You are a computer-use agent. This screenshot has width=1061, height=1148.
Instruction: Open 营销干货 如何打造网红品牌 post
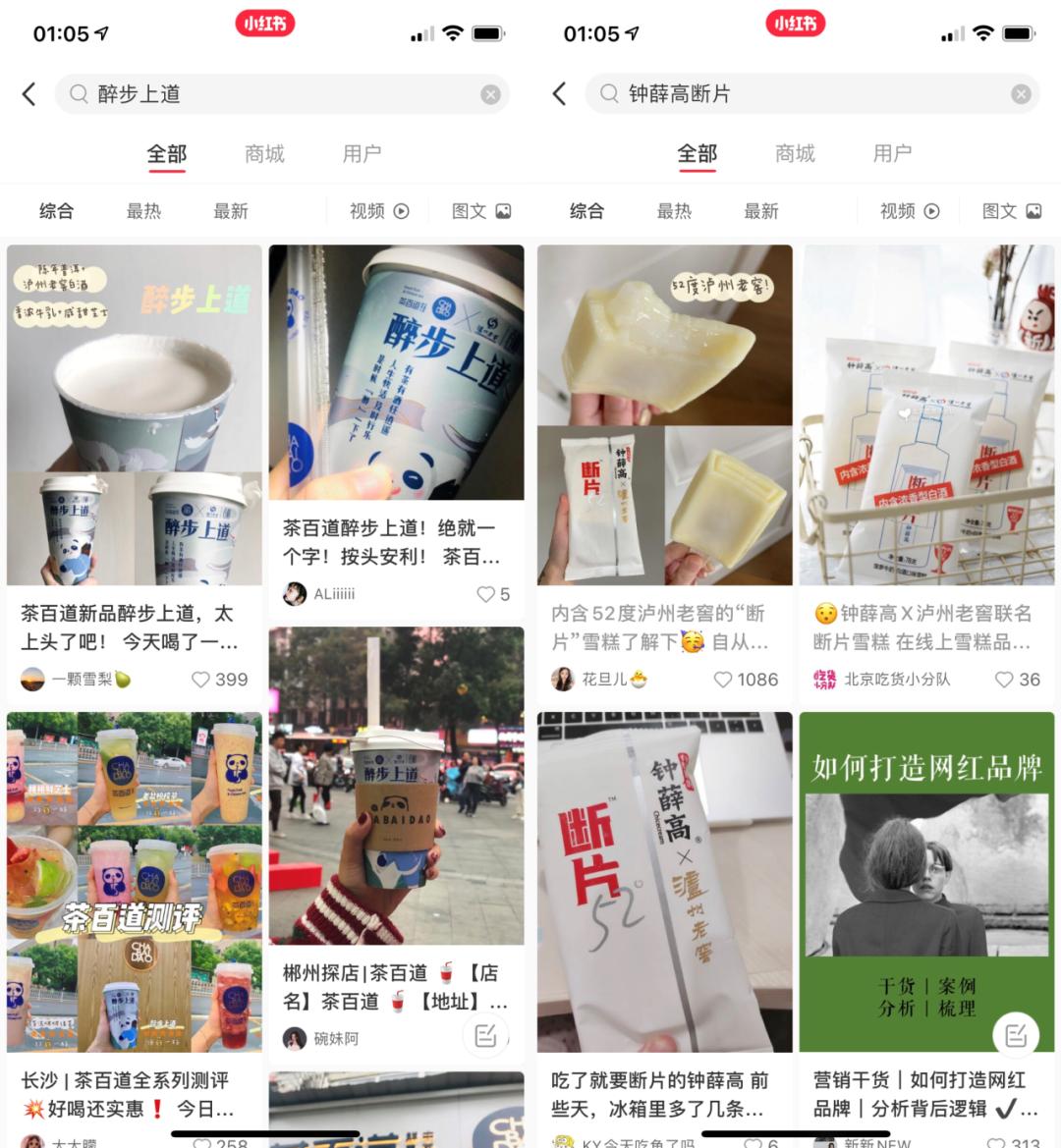(926, 884)
